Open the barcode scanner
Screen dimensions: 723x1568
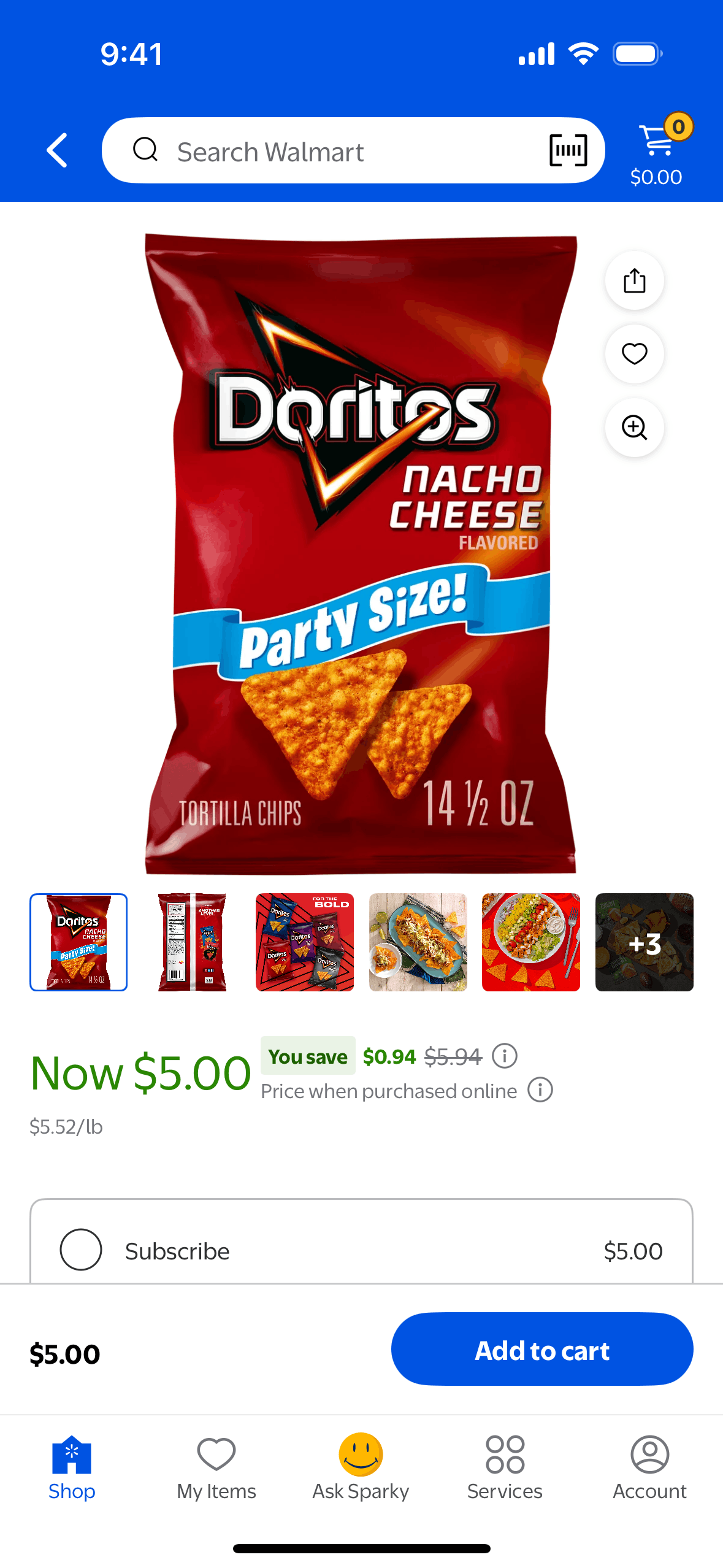tap(568, 150)
